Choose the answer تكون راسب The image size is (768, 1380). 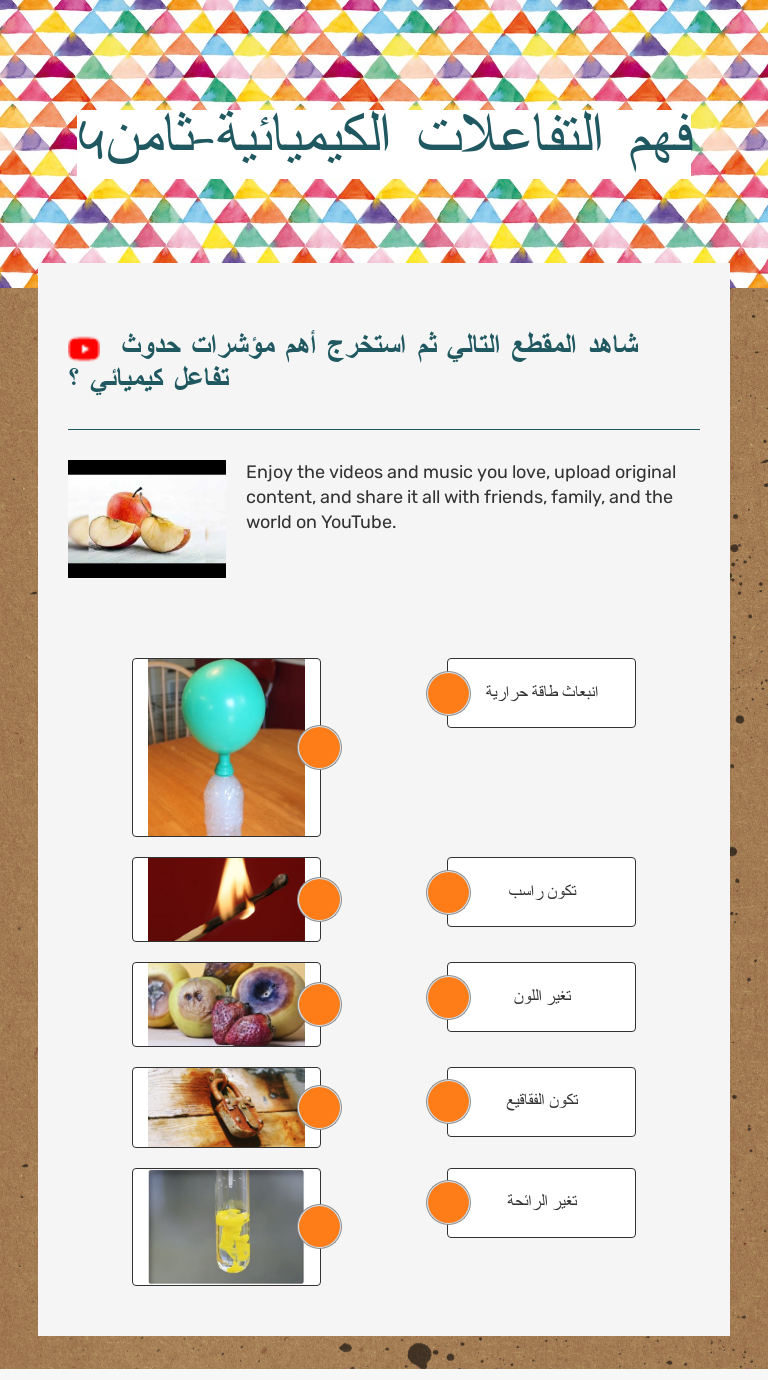click(x=541, y=892)
